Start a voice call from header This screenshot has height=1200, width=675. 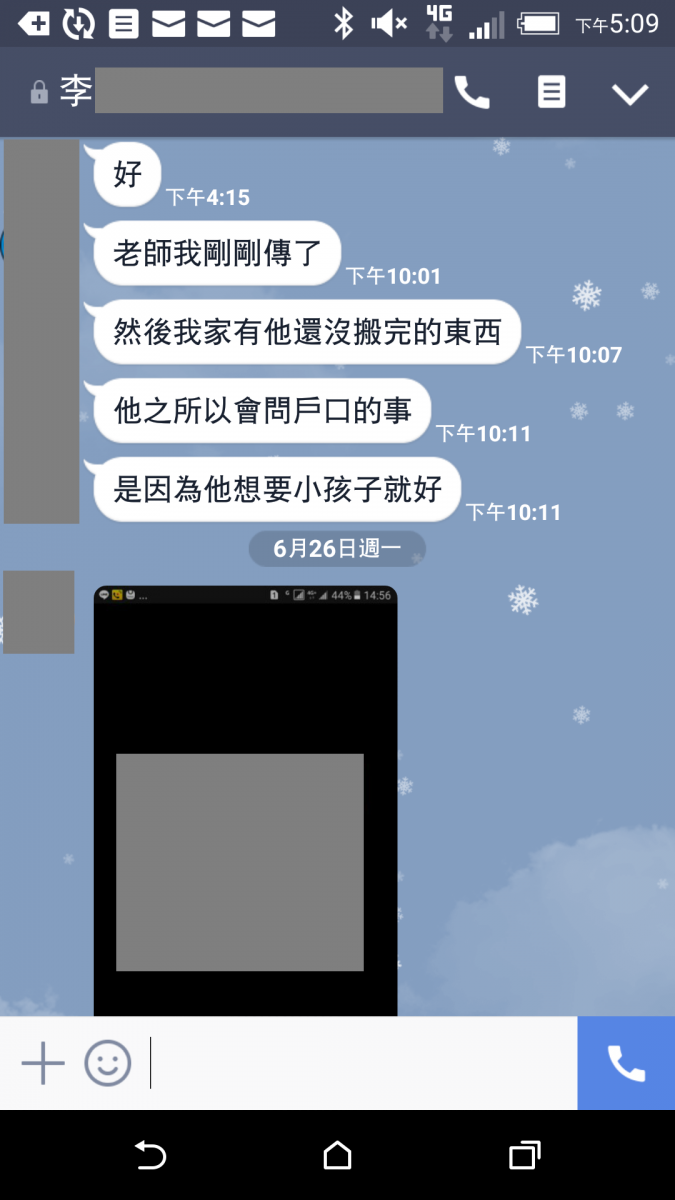point(472,93)
